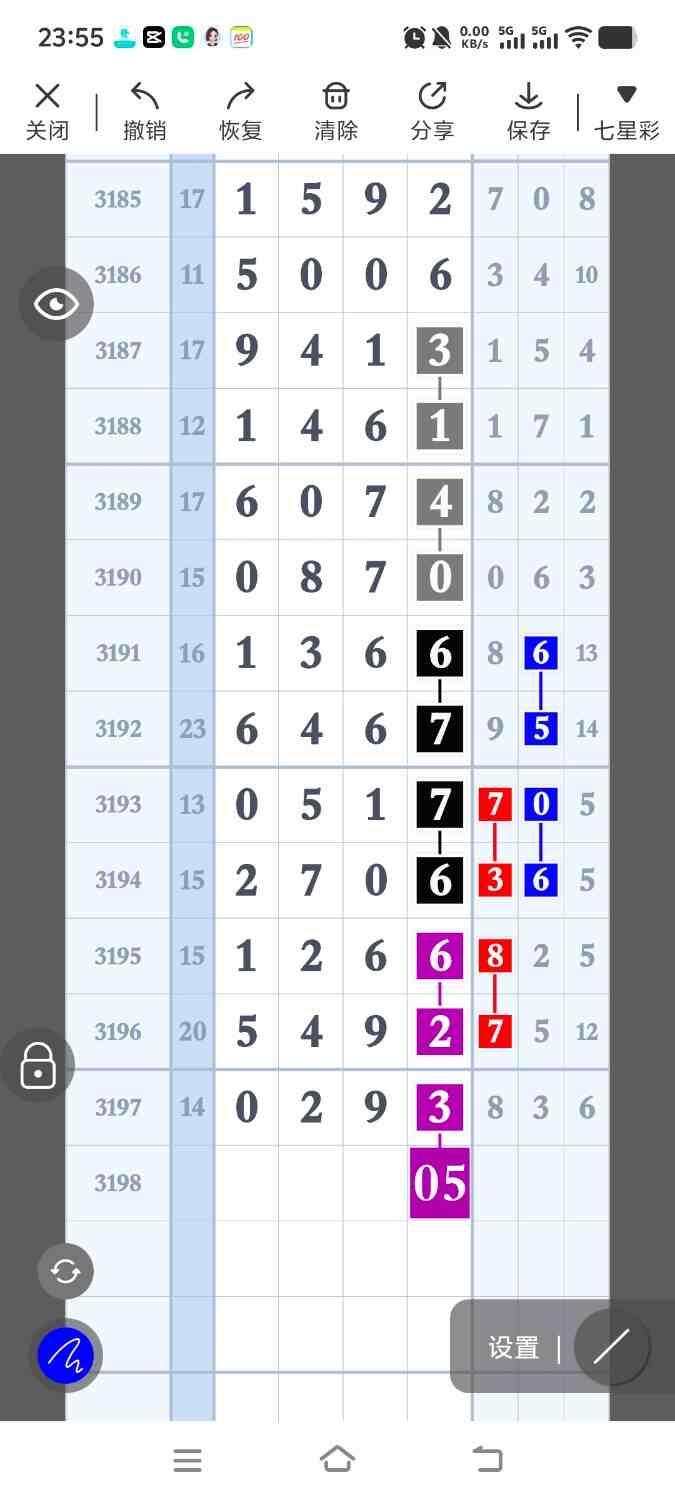Clear all markings on the chart
675x1500 pixels.
[x=336, y=111]
